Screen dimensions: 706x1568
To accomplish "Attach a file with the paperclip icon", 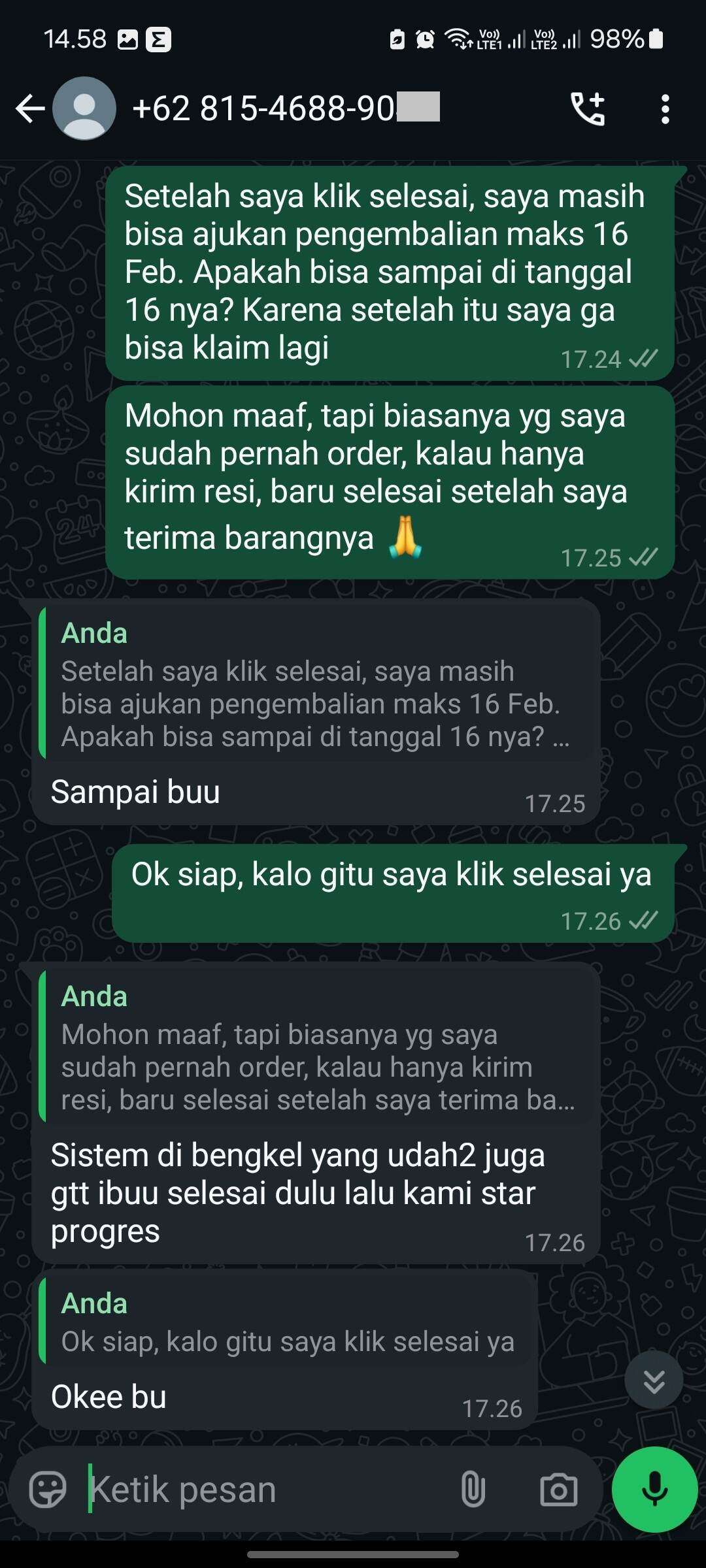I will point(473,1490).
